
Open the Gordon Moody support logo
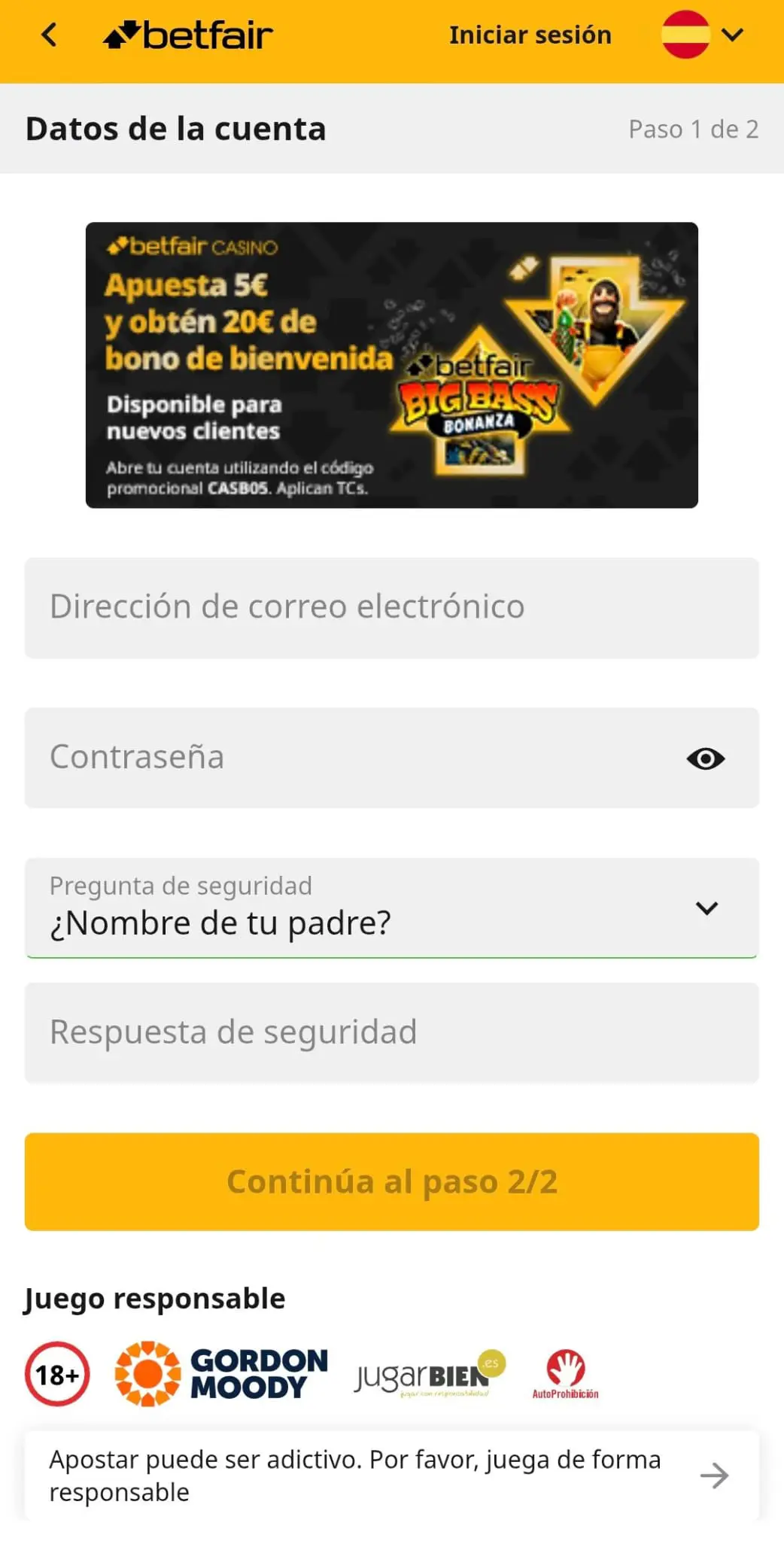(220, 1372)
